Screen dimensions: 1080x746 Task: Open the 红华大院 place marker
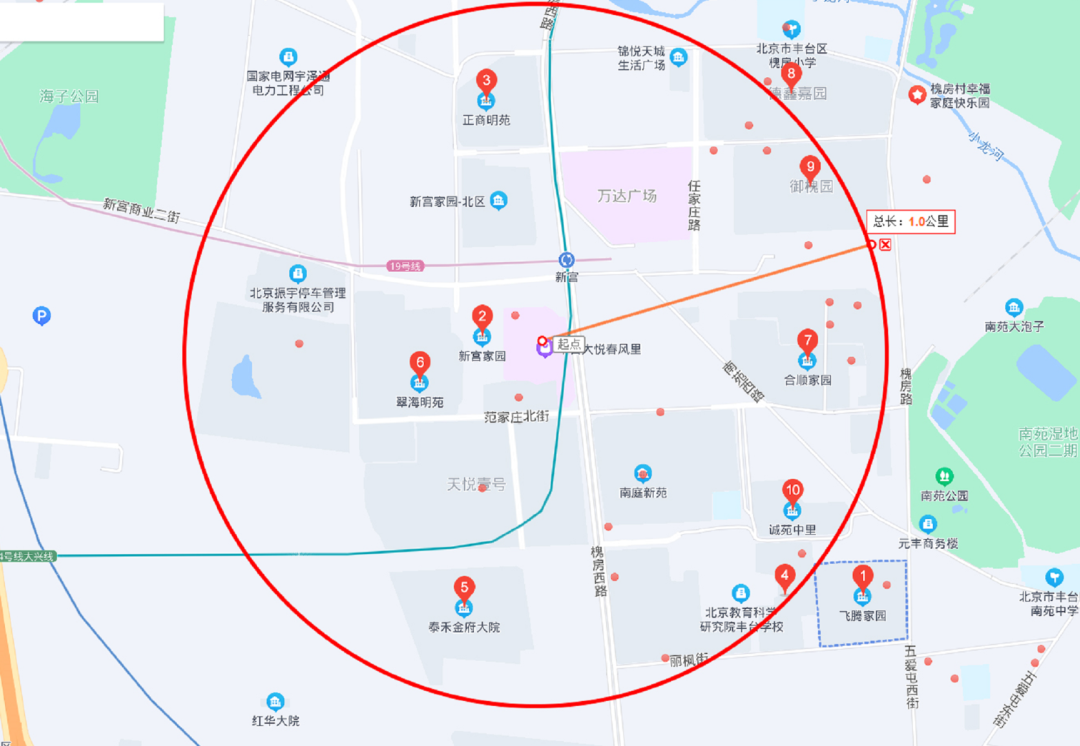[275, 701]
